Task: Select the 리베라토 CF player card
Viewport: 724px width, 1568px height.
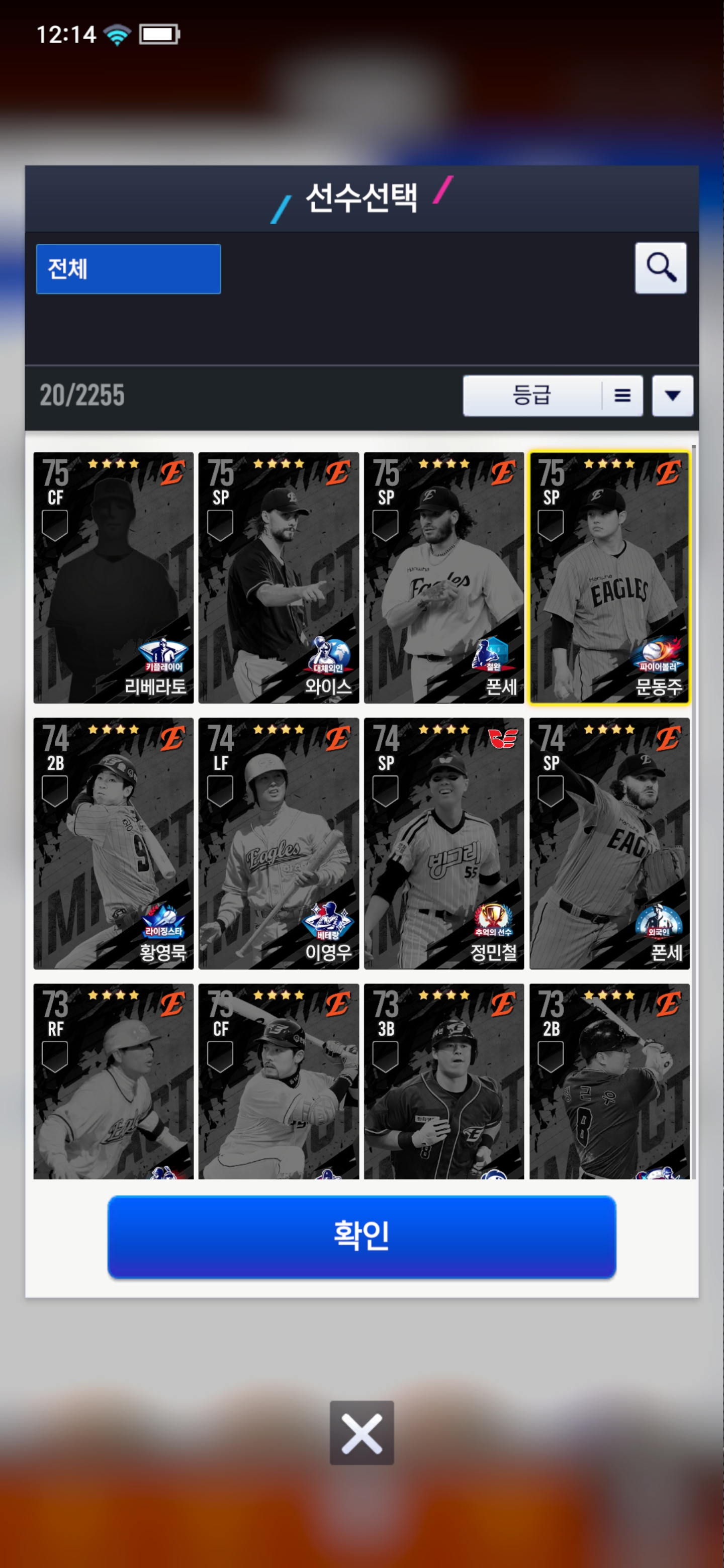Action: pyautogui.click(x=113, y=577)
